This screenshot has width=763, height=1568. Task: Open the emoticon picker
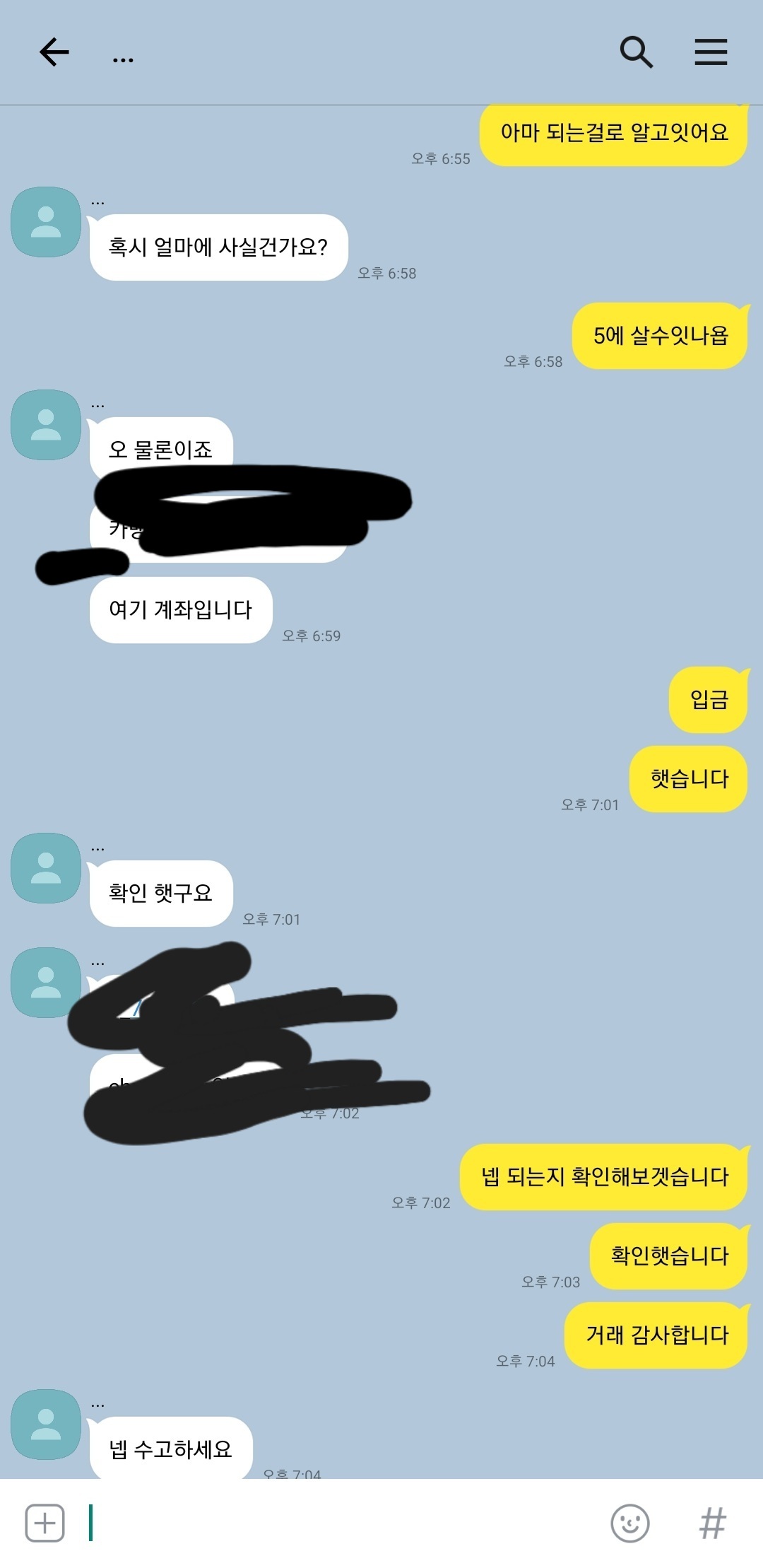click(x=629, y=1523)
